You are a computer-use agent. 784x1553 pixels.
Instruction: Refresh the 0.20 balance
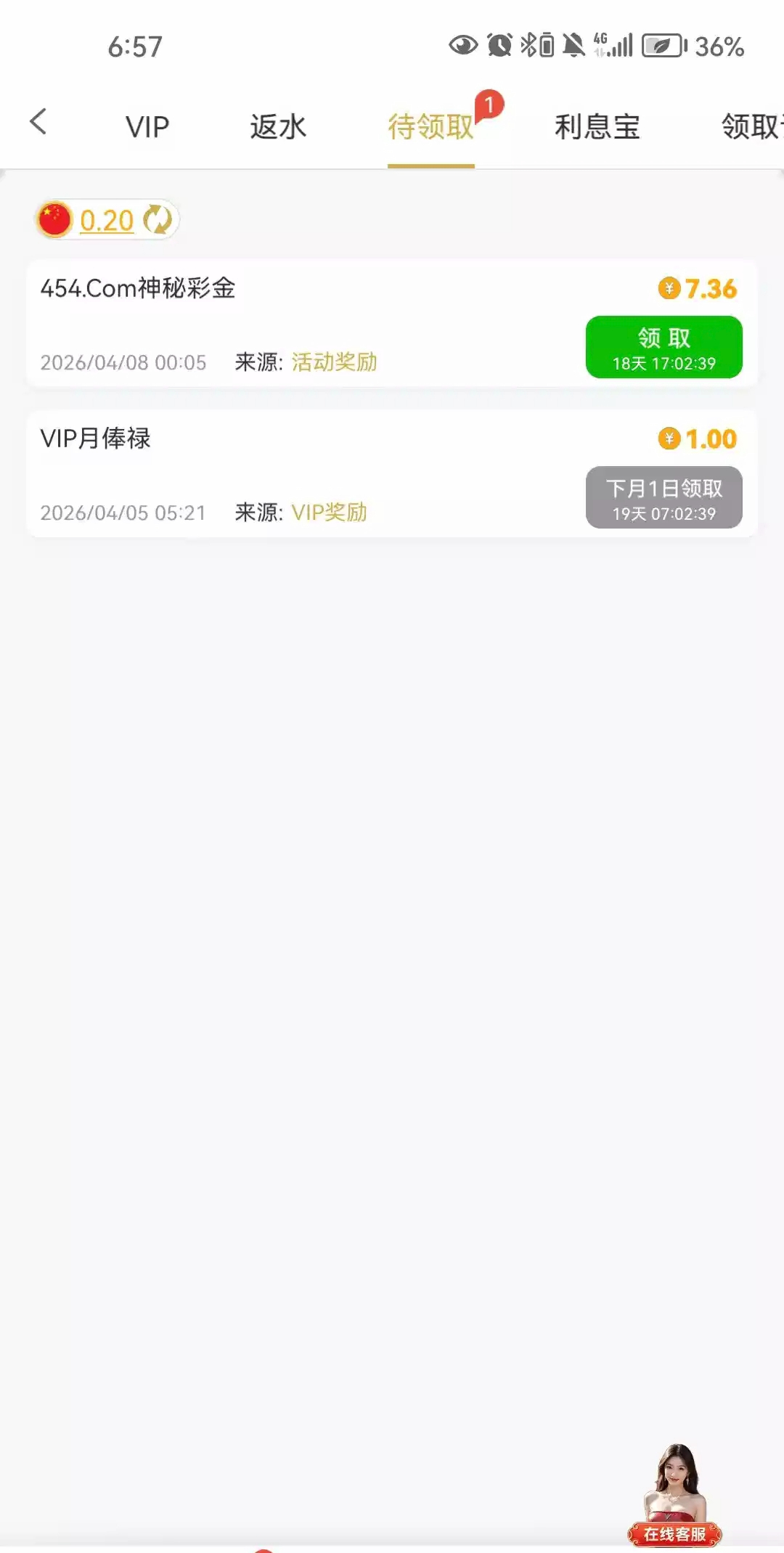(x=158, y=220)
